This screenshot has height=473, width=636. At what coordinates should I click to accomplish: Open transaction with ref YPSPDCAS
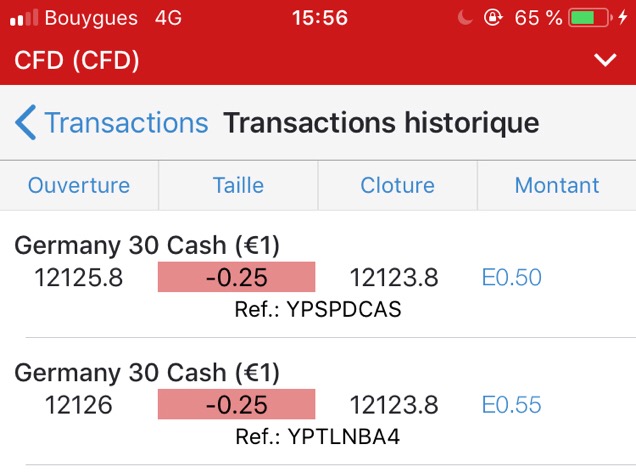coord(318,278)
